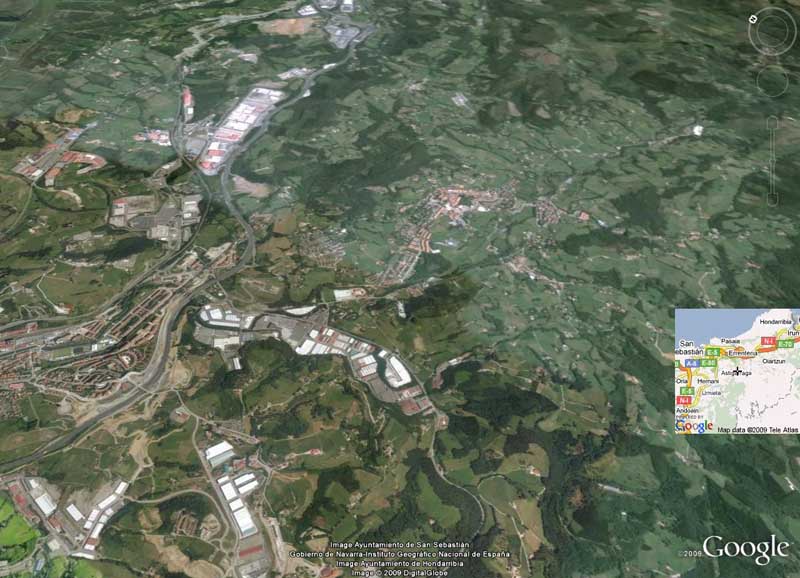Tap the move joystick circle
Image resolution: width=800 pixels, height=578 pixels.
772,82
